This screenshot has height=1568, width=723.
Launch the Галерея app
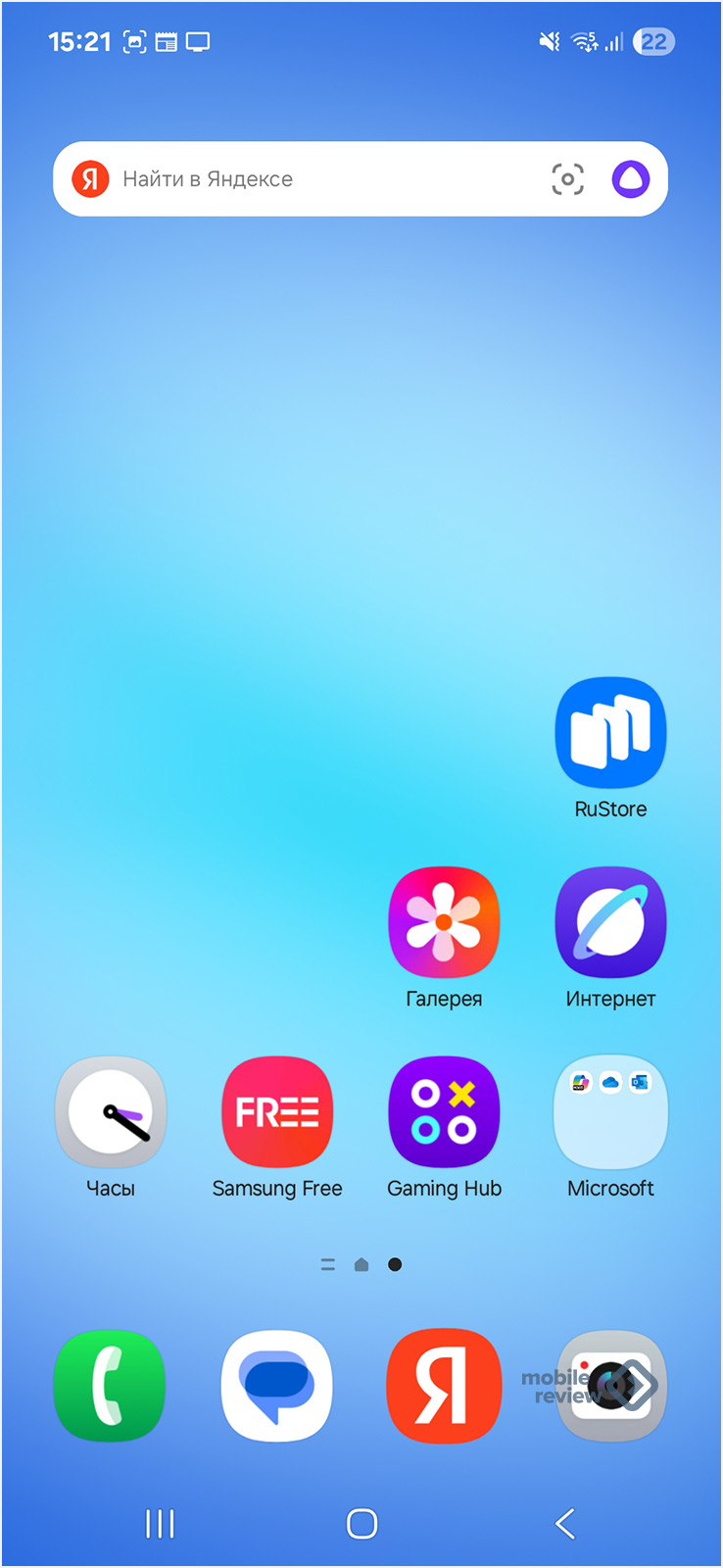pyautogui.click(x=444, y=922)
